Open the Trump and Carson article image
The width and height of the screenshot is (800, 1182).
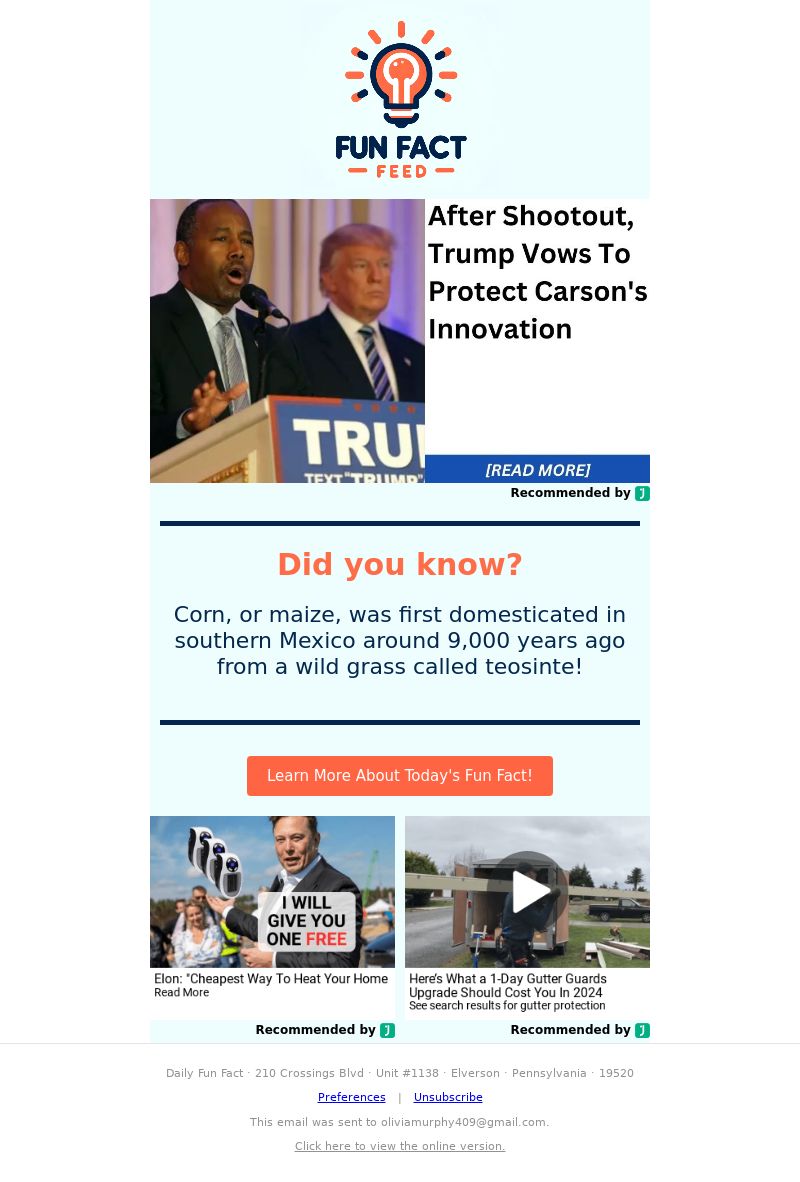coord(287,340)
